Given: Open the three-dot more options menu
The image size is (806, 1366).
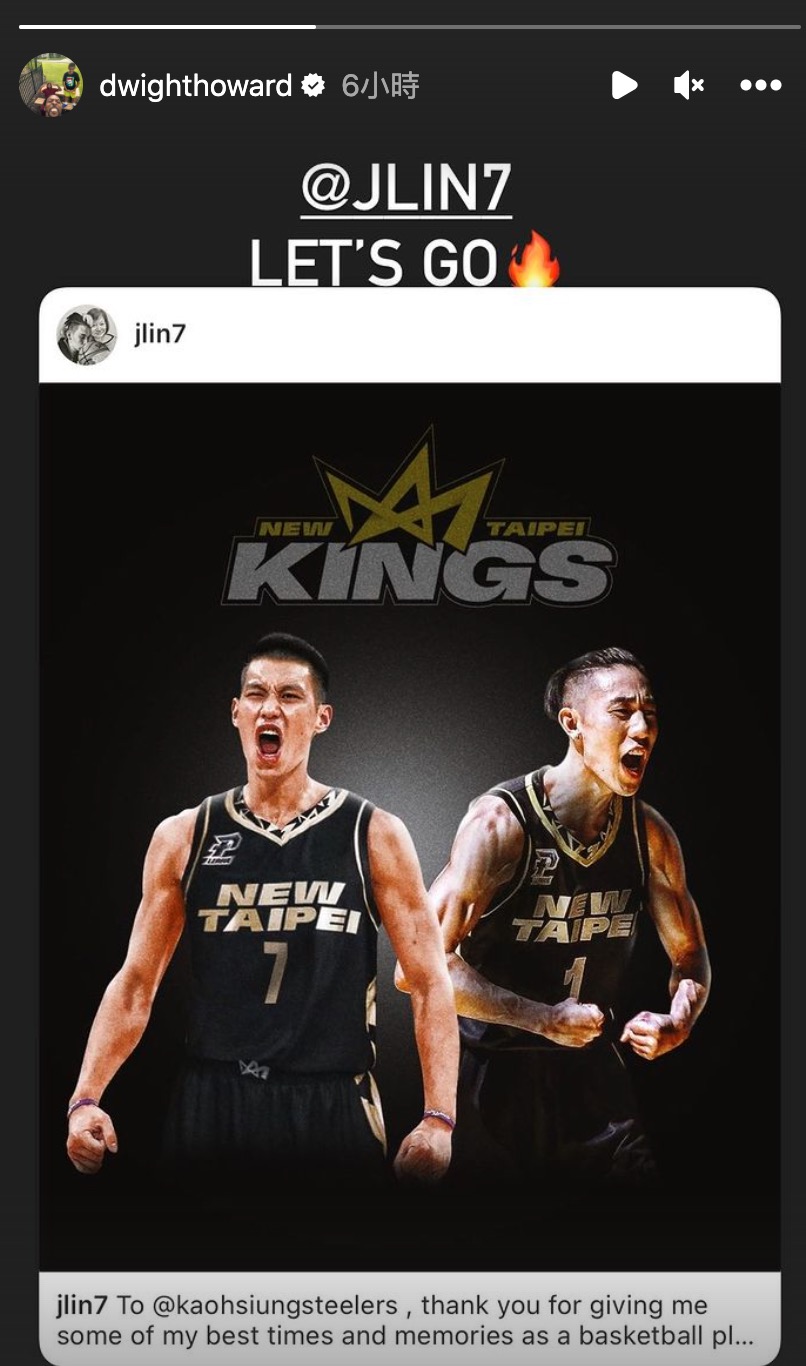Looking at the screenshot, I should click(761, 86).
